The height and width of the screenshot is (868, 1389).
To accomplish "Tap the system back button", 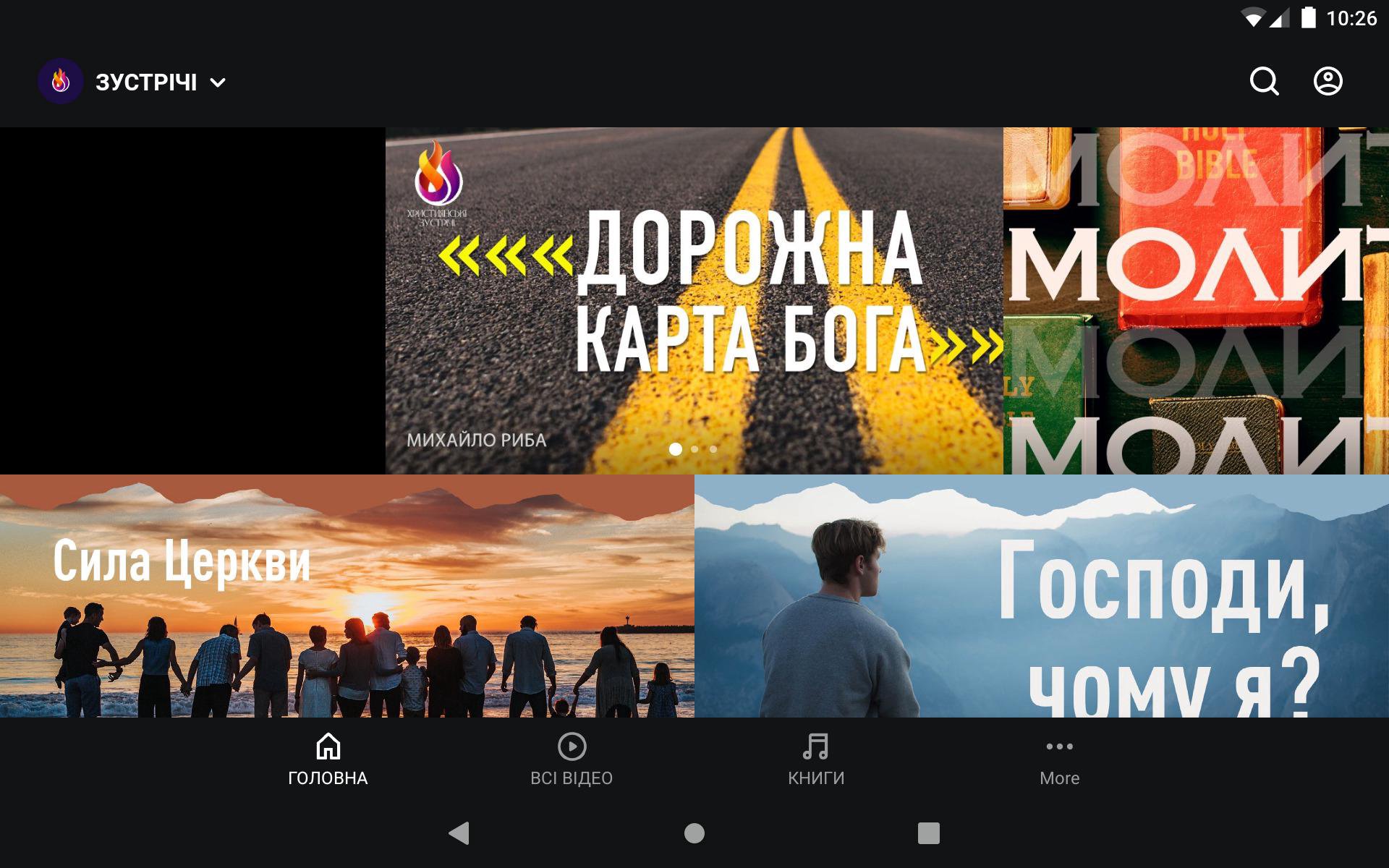I will point(459,833).
